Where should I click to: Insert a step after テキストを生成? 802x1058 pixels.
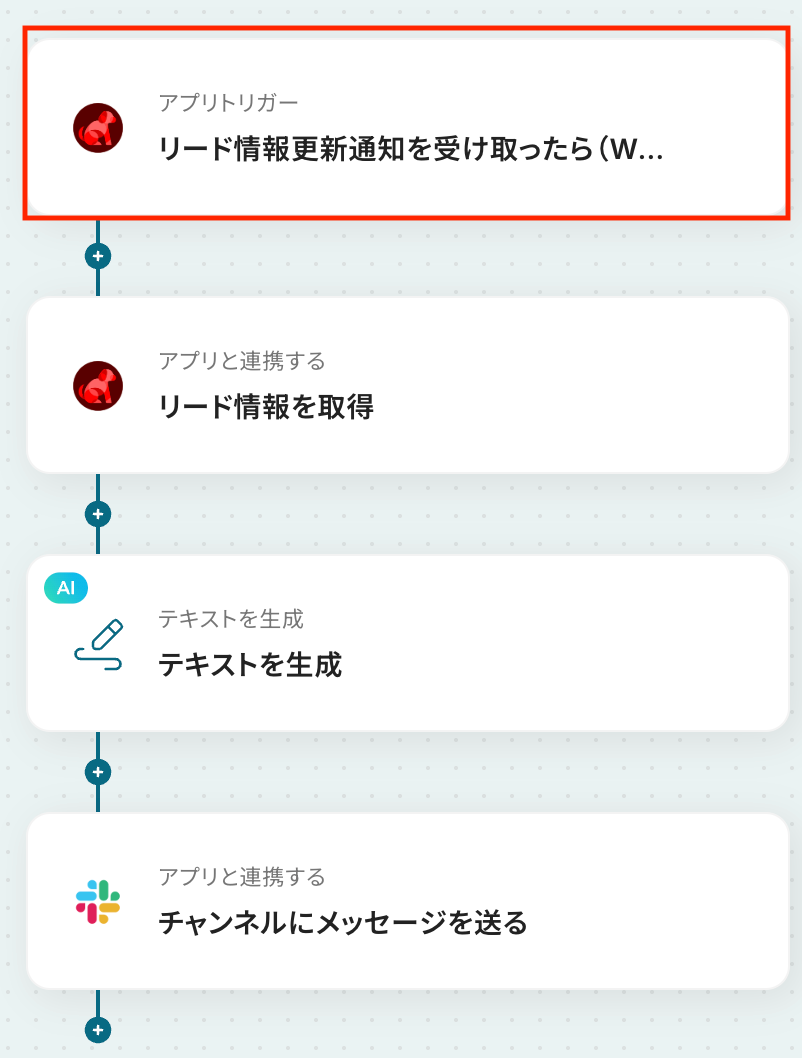(98, 772)
